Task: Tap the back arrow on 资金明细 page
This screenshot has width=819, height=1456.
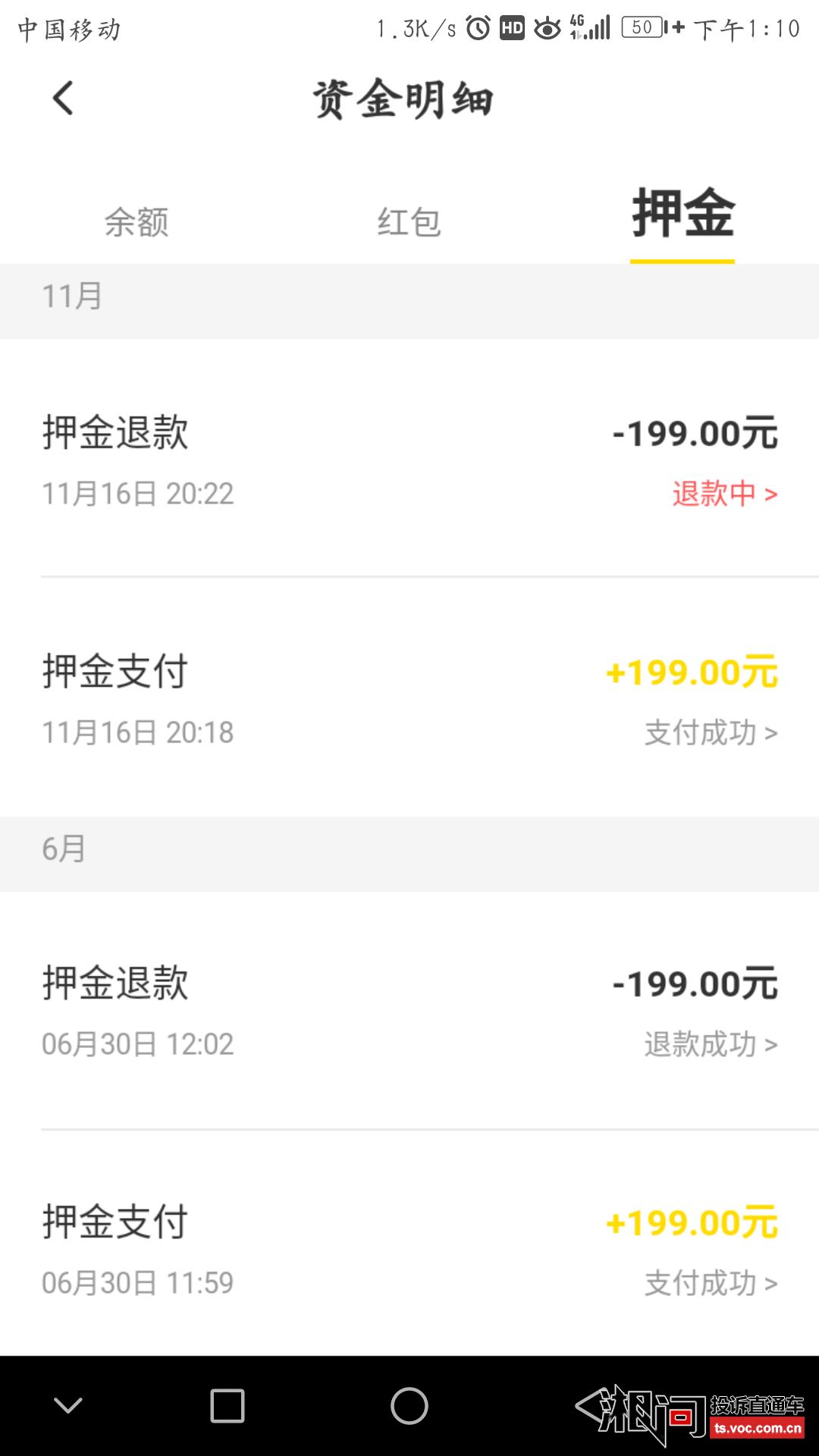Action: pos(64,99)
